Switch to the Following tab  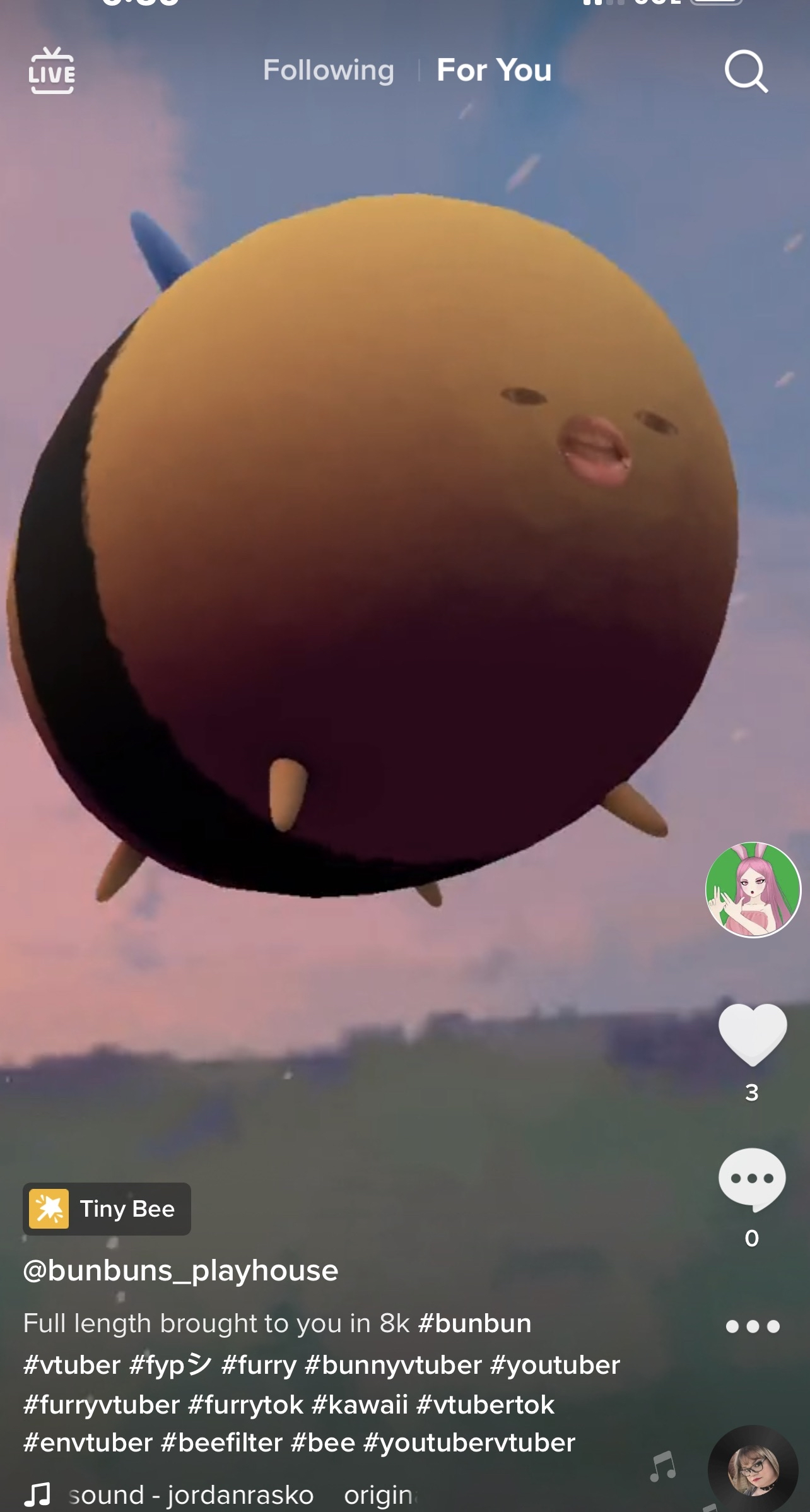(x=328, y=70)
